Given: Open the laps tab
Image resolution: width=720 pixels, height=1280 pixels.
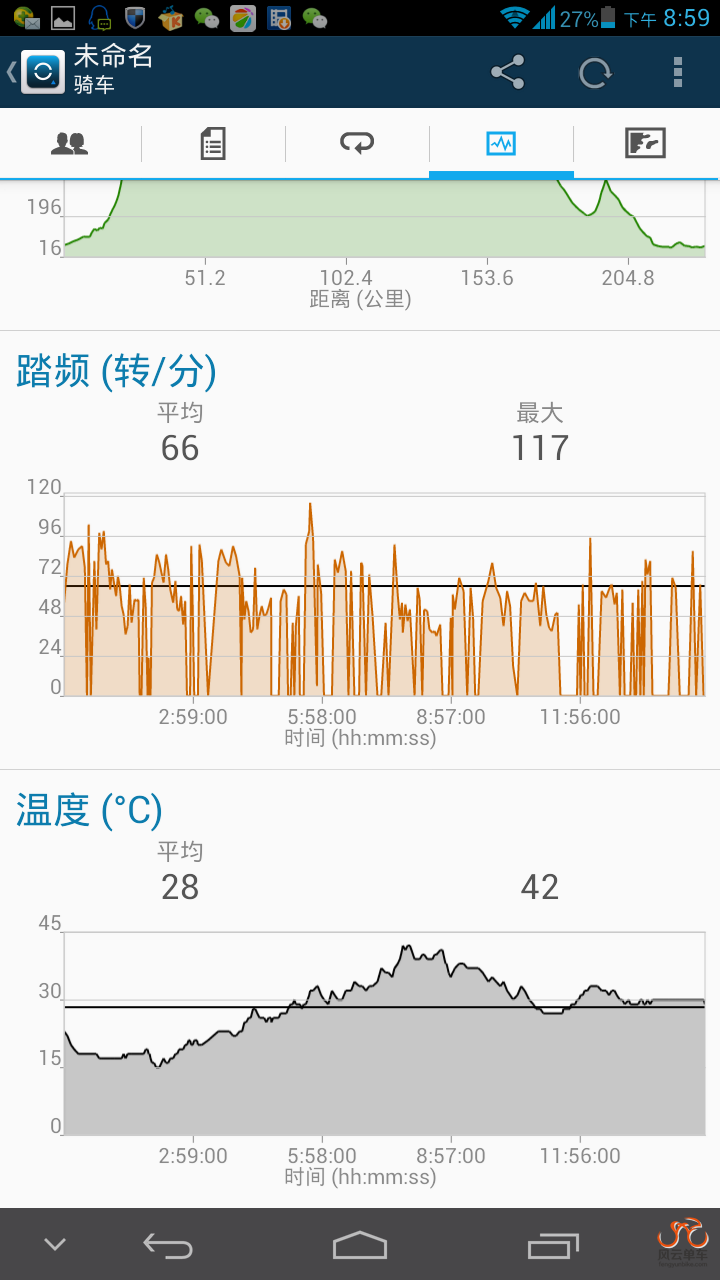Looking at the screenshot, I should 357,143.
